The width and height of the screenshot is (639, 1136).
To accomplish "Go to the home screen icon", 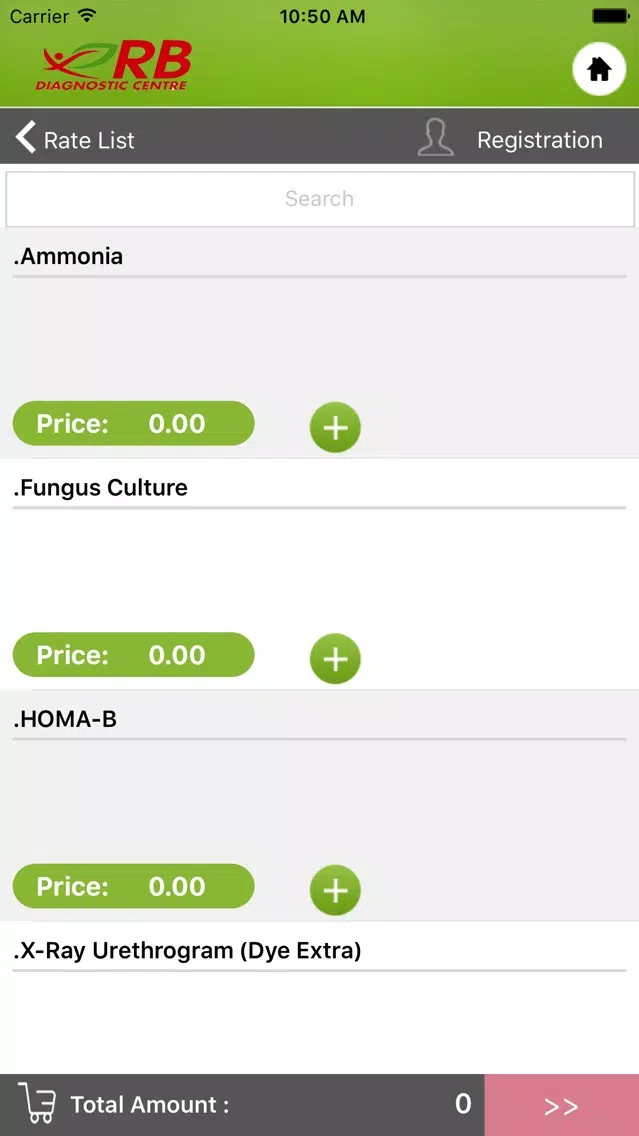I will point(598,69).
